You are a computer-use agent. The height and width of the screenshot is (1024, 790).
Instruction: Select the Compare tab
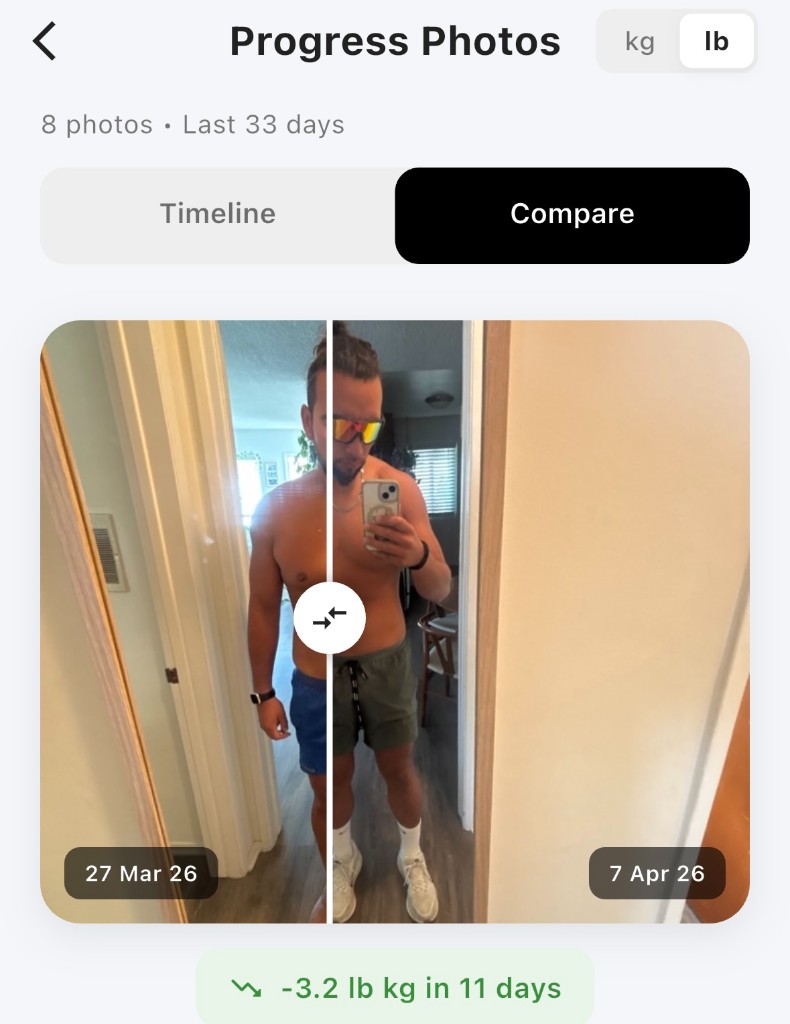(x=572, y=214)
